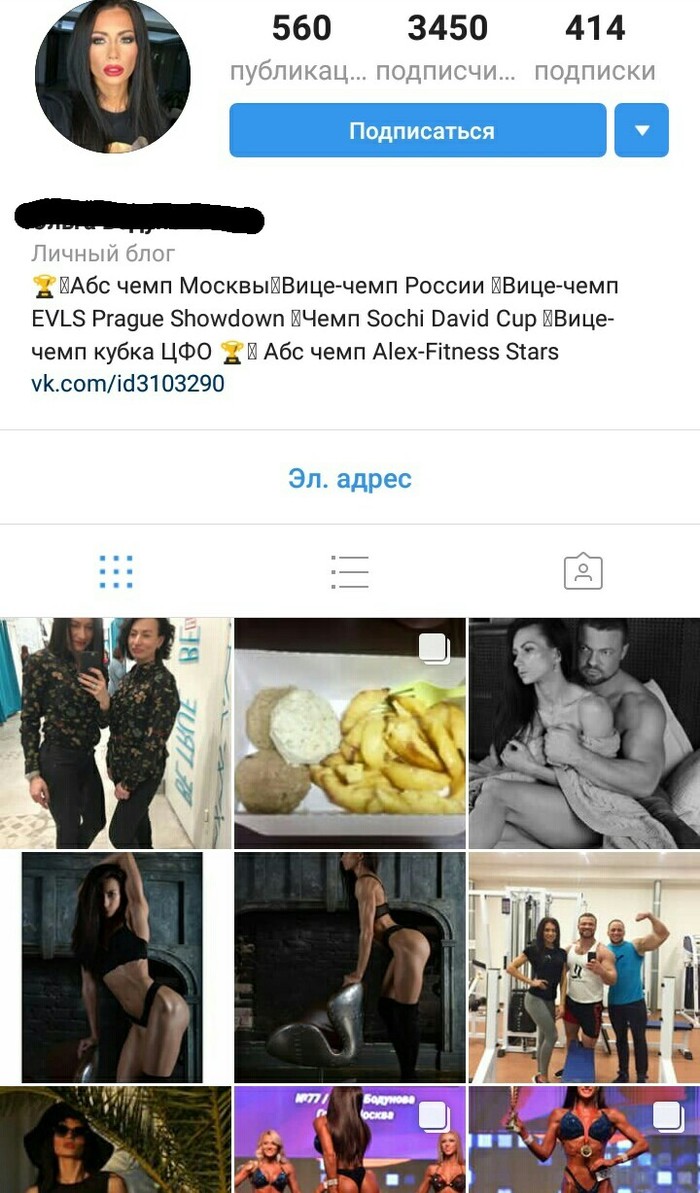
Task: Open the №77 stage competition post
Action: coord(350,1140)
